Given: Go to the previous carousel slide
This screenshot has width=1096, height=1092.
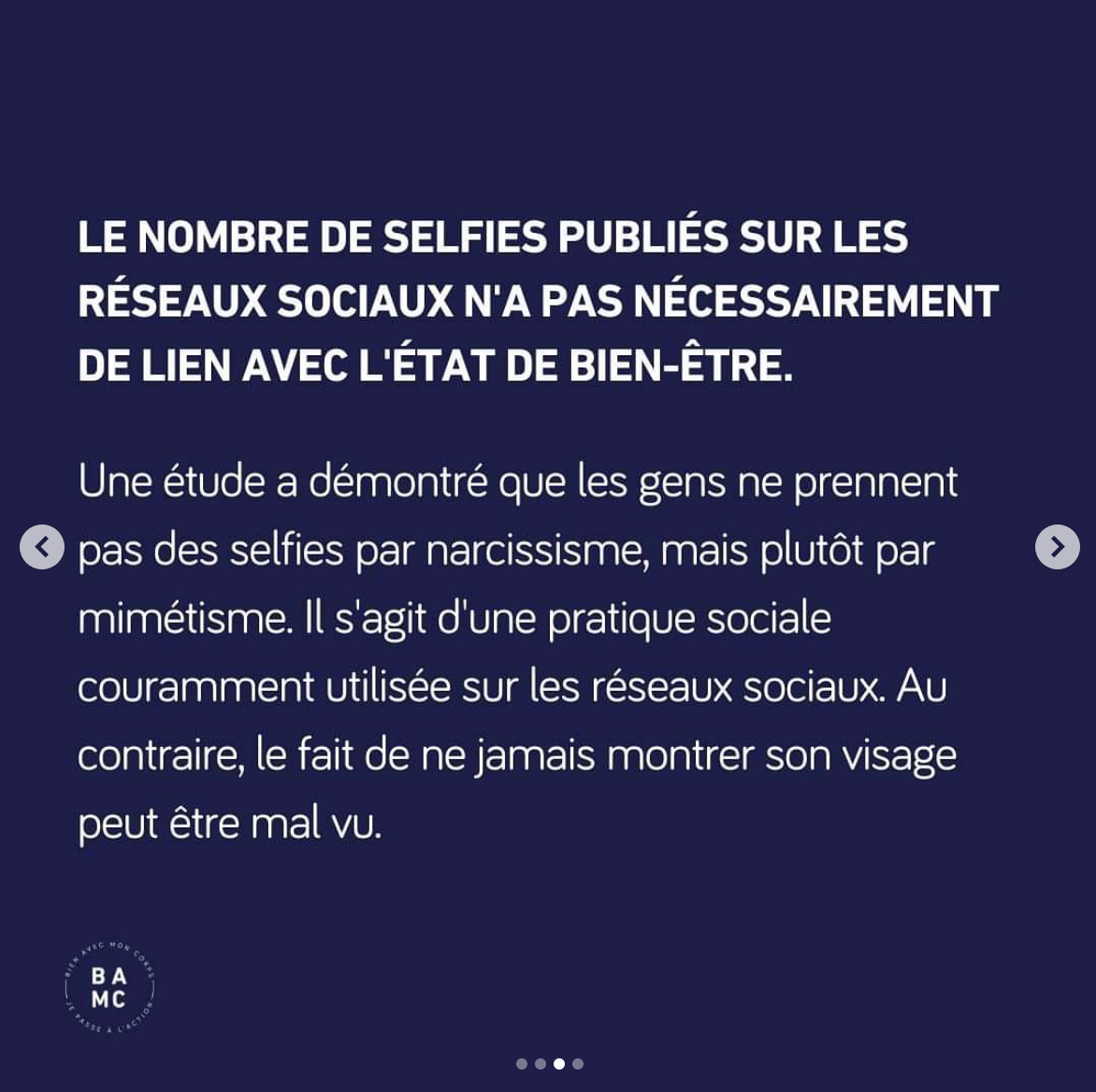Looking at the screenshot, I should [x=42, y=547].
